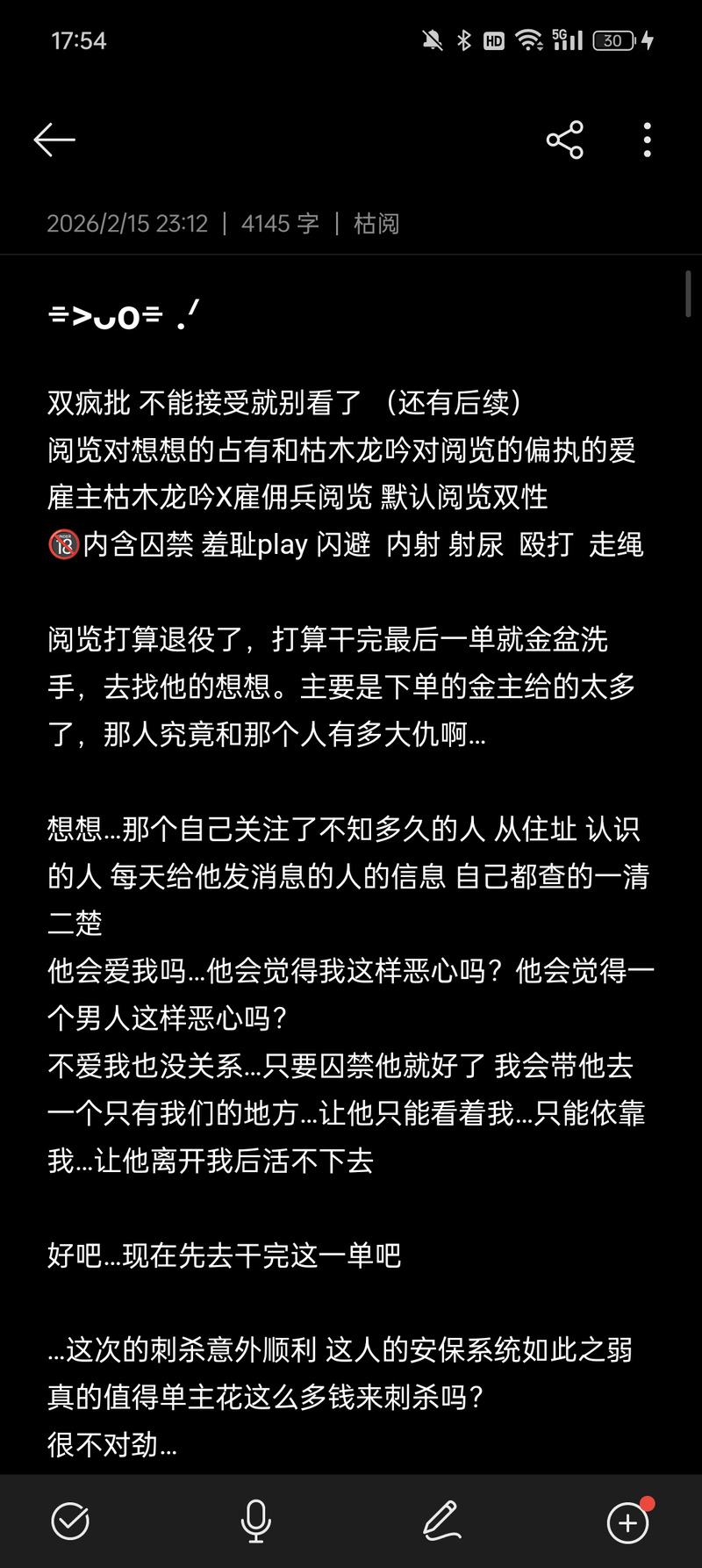Open the handwriting pen tool
The width and height of the screenshot is (702, 1568).
click(443, 1522)
